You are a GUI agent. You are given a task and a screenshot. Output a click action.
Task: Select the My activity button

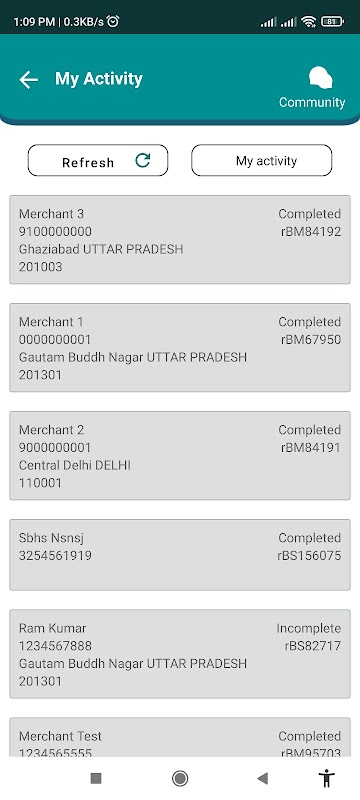pos(262,161)
